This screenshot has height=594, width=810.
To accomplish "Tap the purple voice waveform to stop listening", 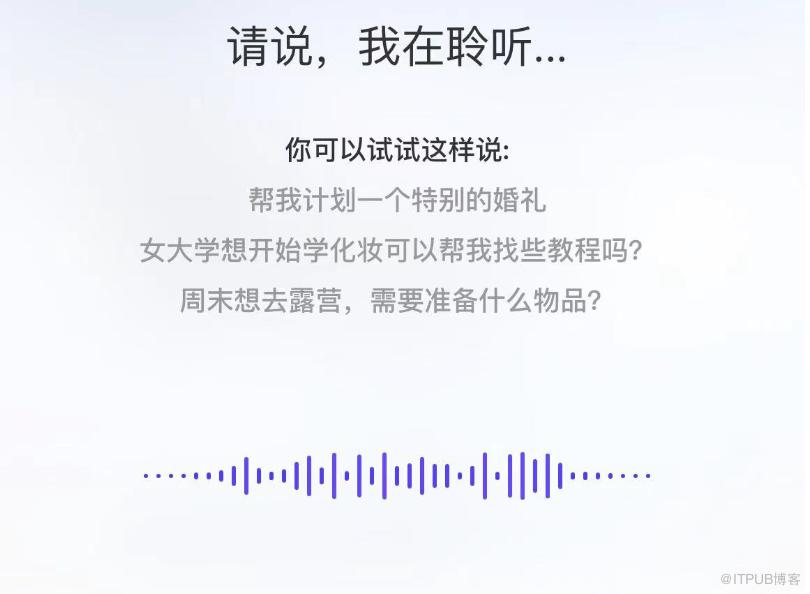I will (397, 476).
